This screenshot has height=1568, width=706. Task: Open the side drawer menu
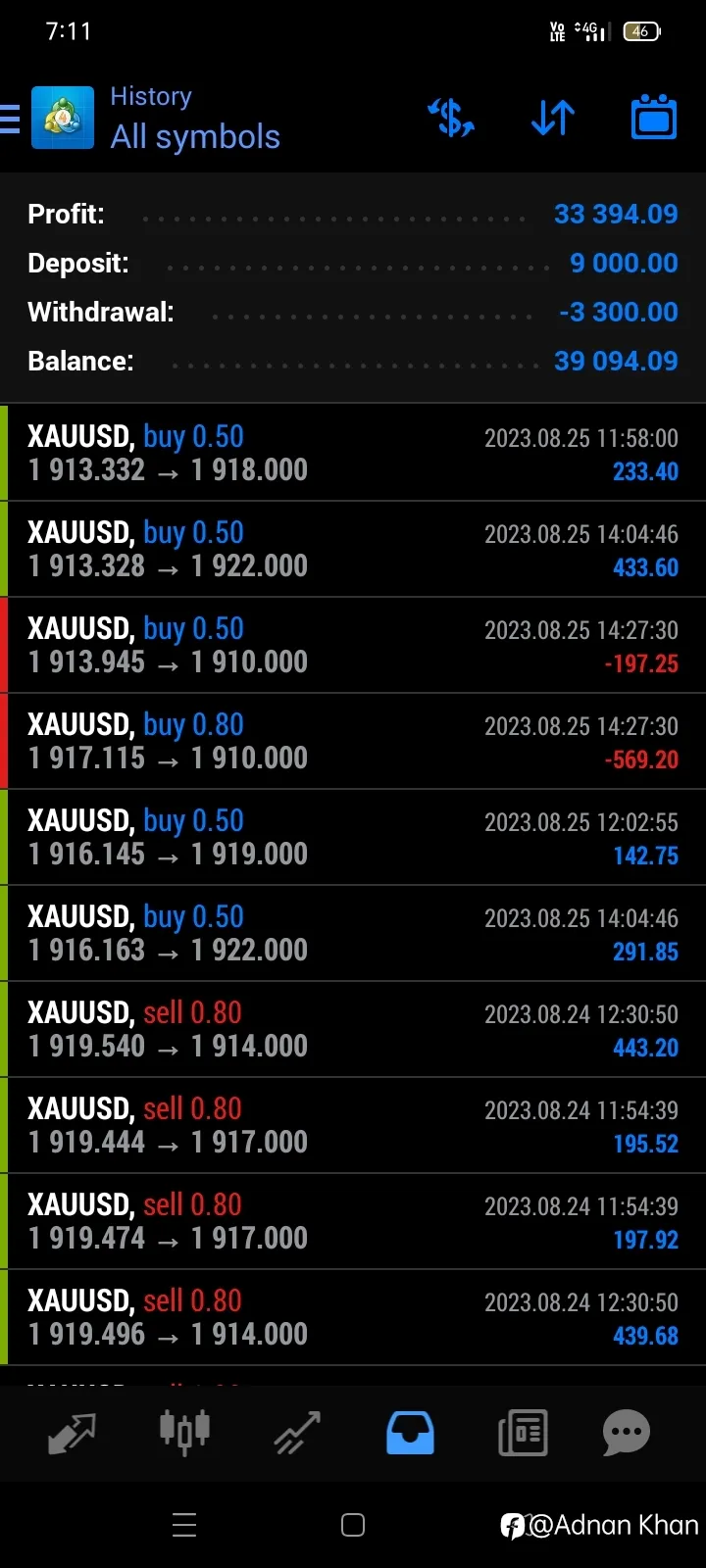10,119
